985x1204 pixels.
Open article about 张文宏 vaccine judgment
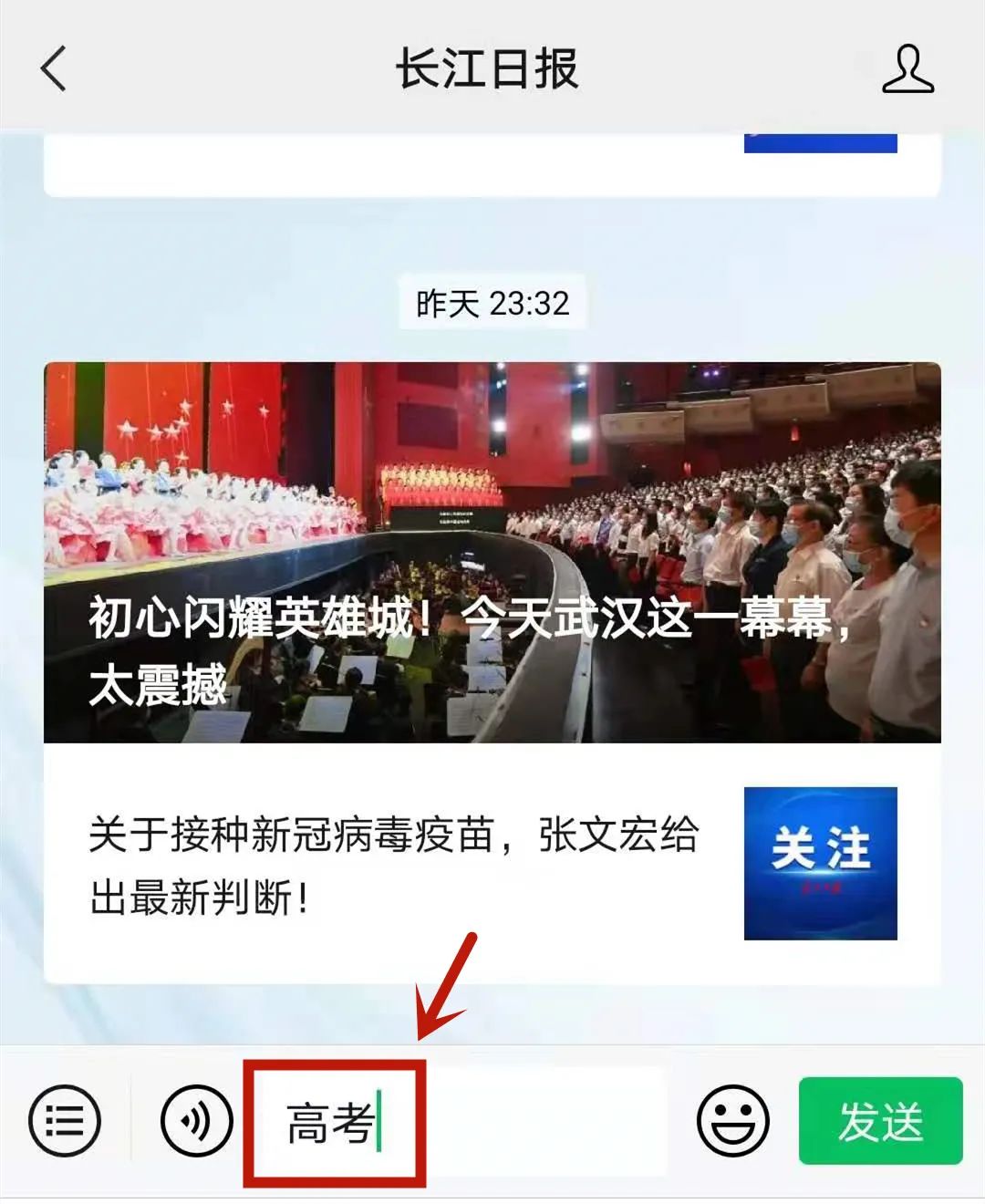pyautogui.click(x=394, y=865)
